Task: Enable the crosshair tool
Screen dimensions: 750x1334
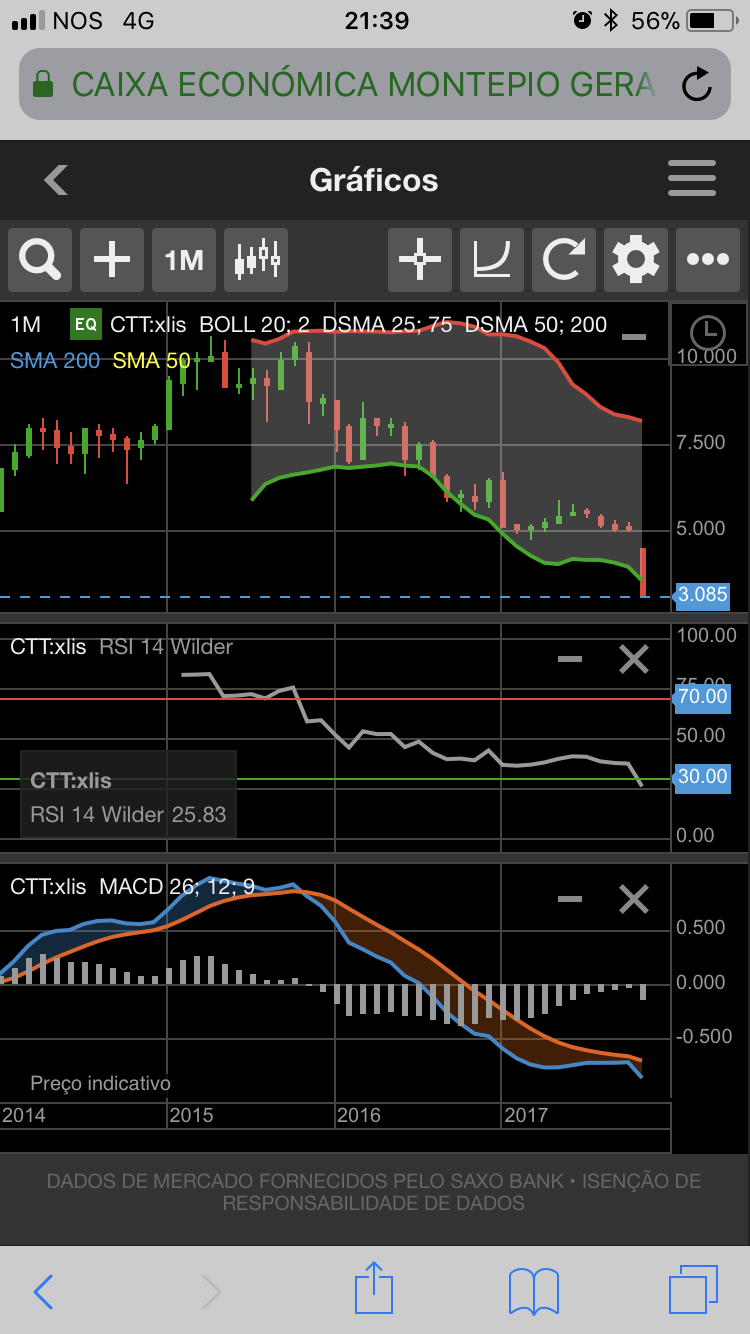Action: 420,260
